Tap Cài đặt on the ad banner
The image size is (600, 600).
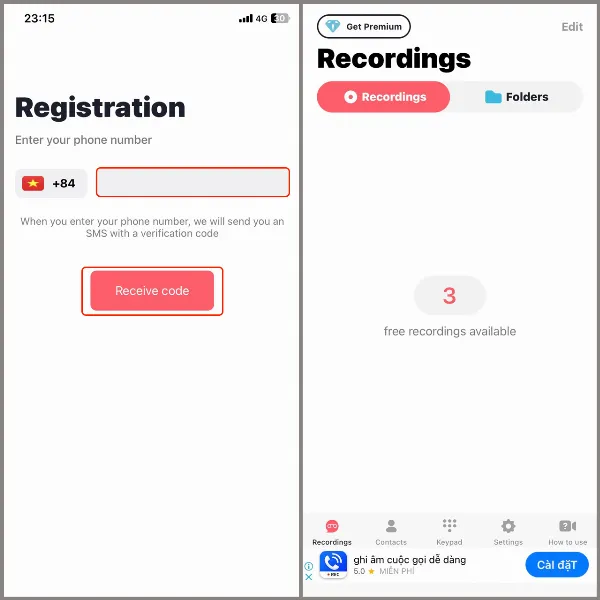(556, 565)
